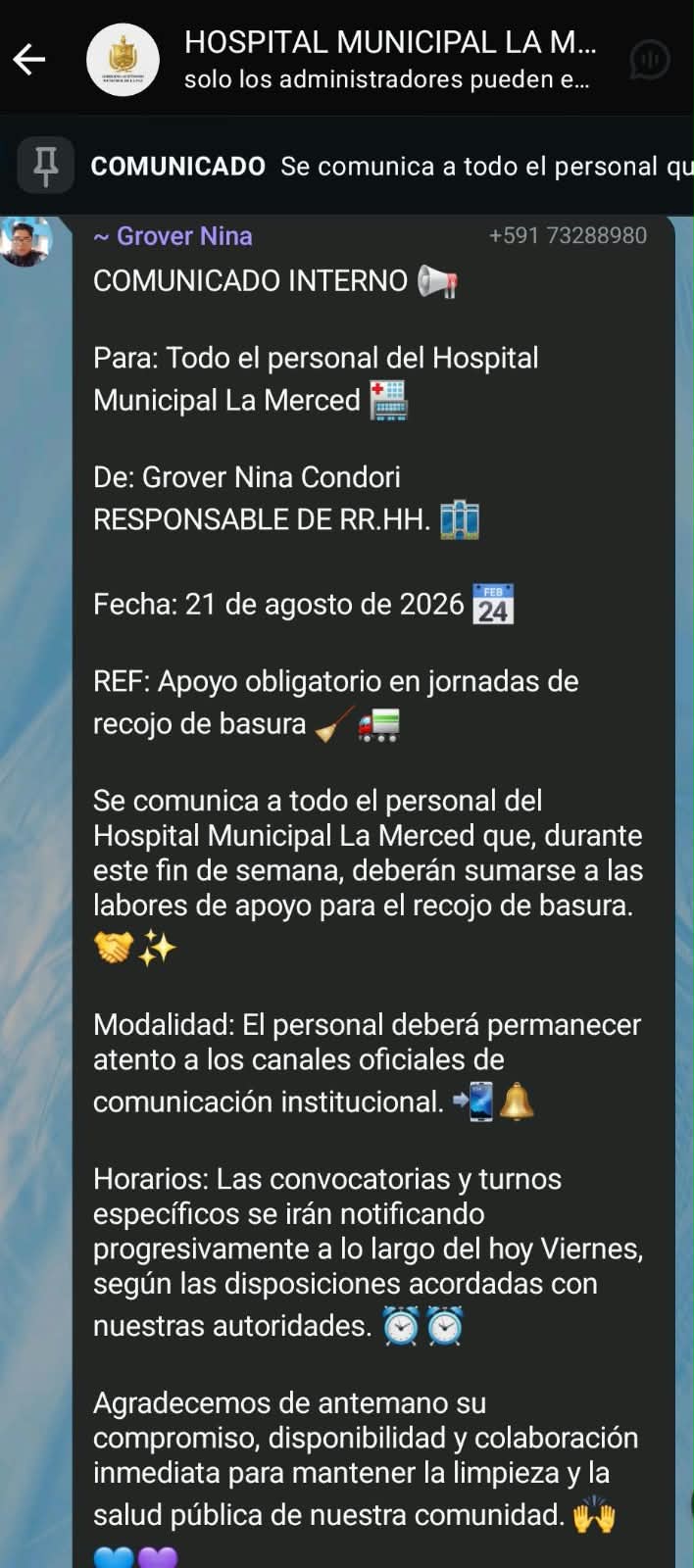Screen dimensions: 694x1568
Task: Open the group's profile picture
Action: tap(123, 60)
